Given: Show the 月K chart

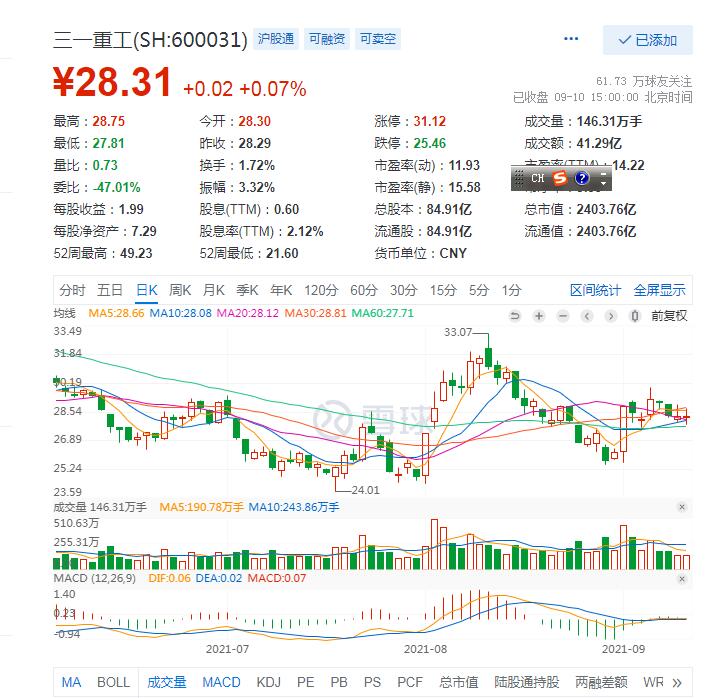Looking at the screenshot, I should pos(214,290).
